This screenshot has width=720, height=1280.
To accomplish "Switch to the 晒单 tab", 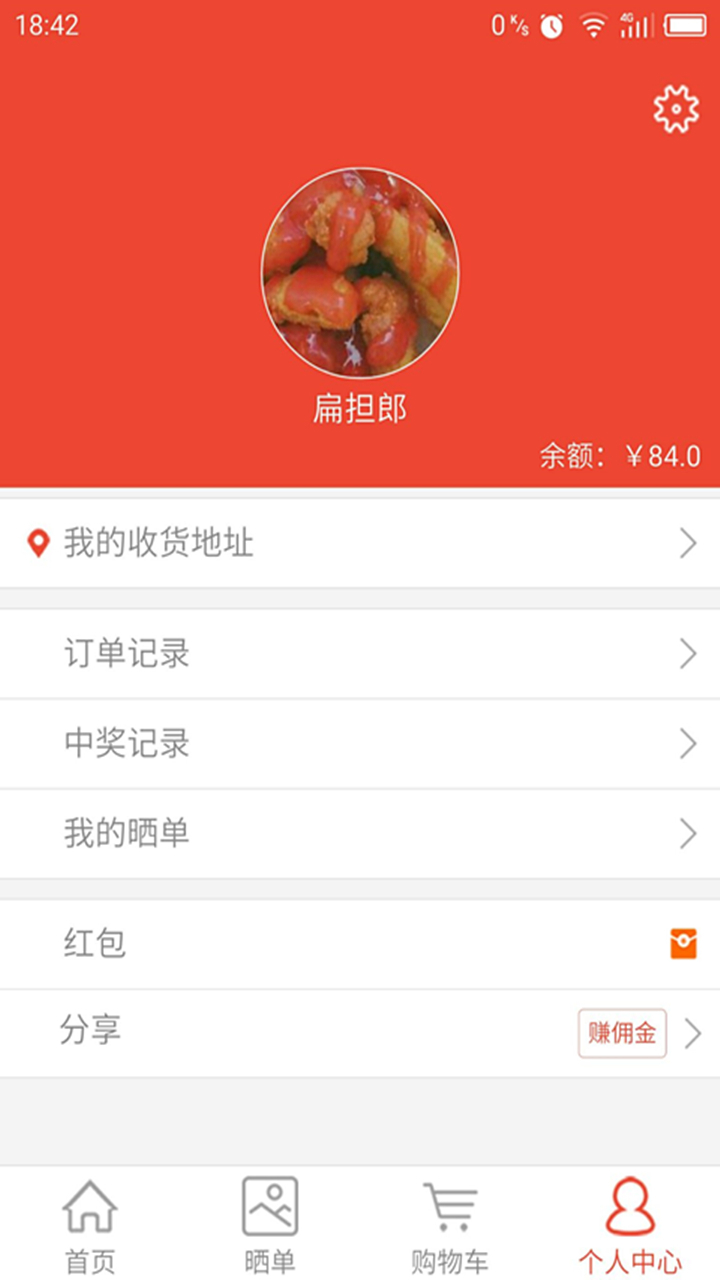I will tap(270, 1224).
